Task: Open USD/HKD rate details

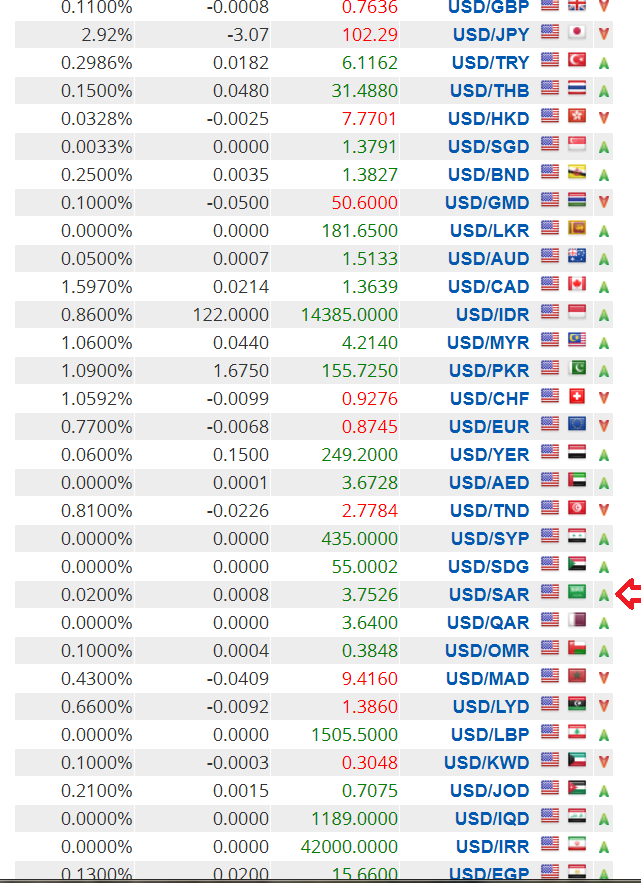Action: (488, 119)
